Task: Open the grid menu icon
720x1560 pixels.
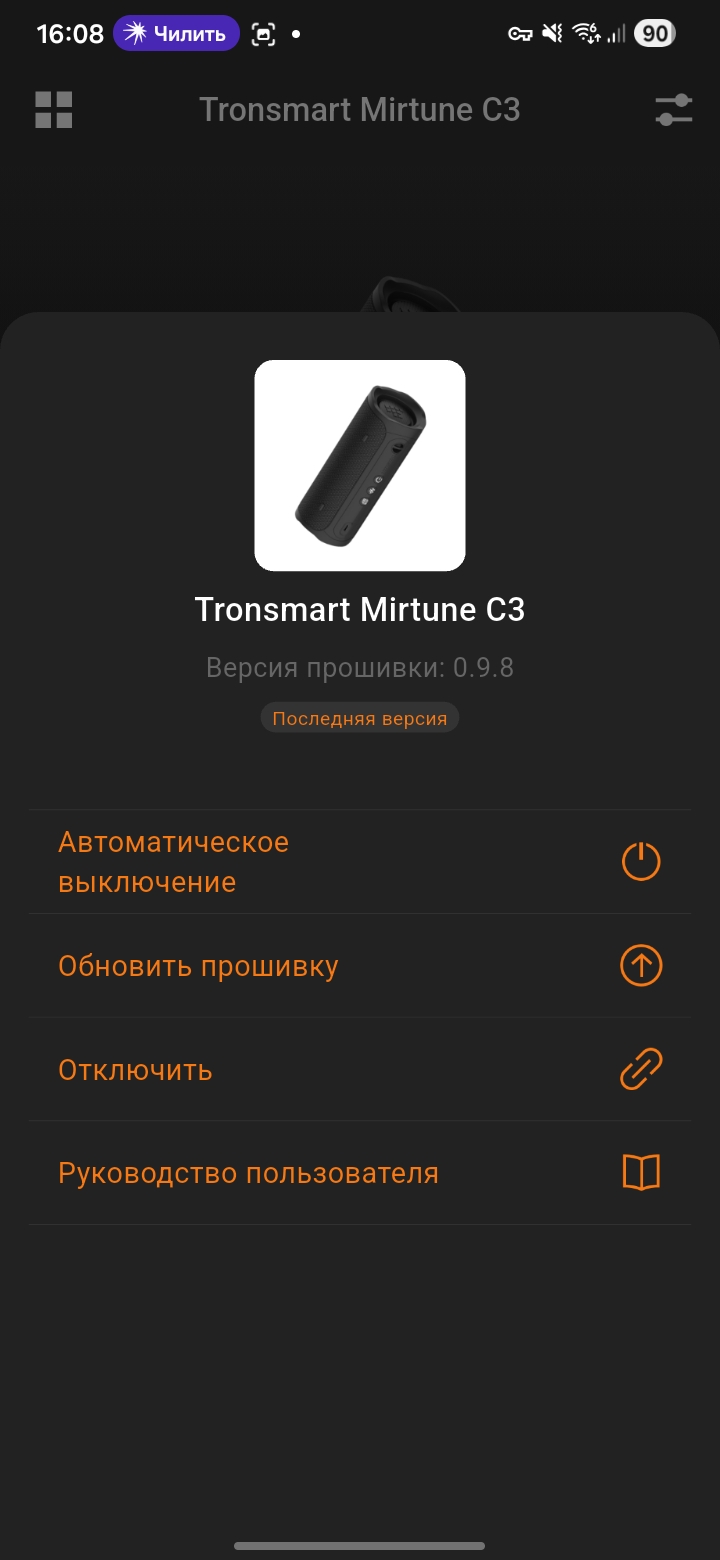Action: click(x=54, y=110)
